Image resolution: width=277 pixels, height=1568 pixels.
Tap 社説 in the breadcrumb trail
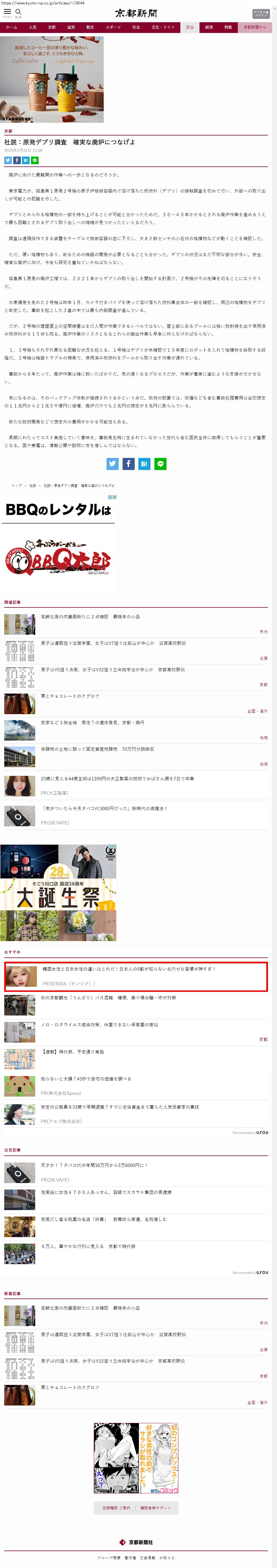[x=33, y=486]
